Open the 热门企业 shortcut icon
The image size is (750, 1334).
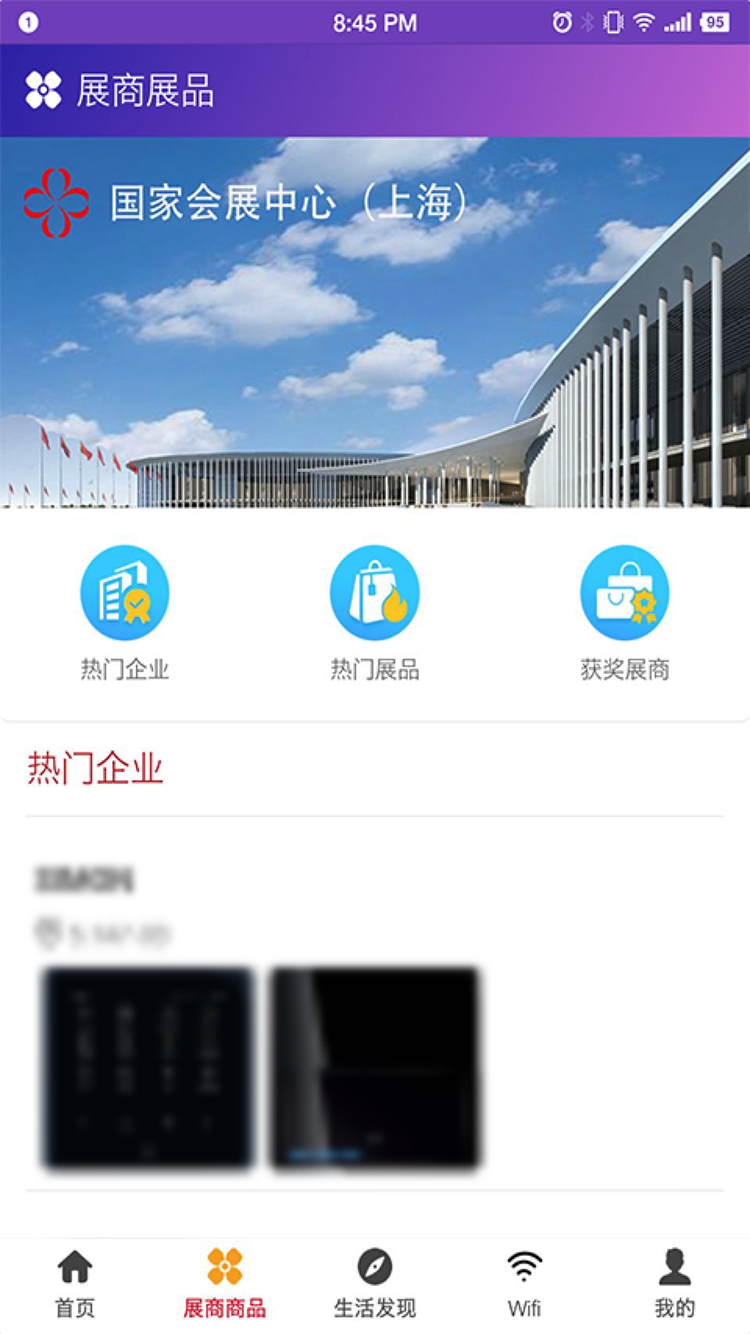coord(124,593)
